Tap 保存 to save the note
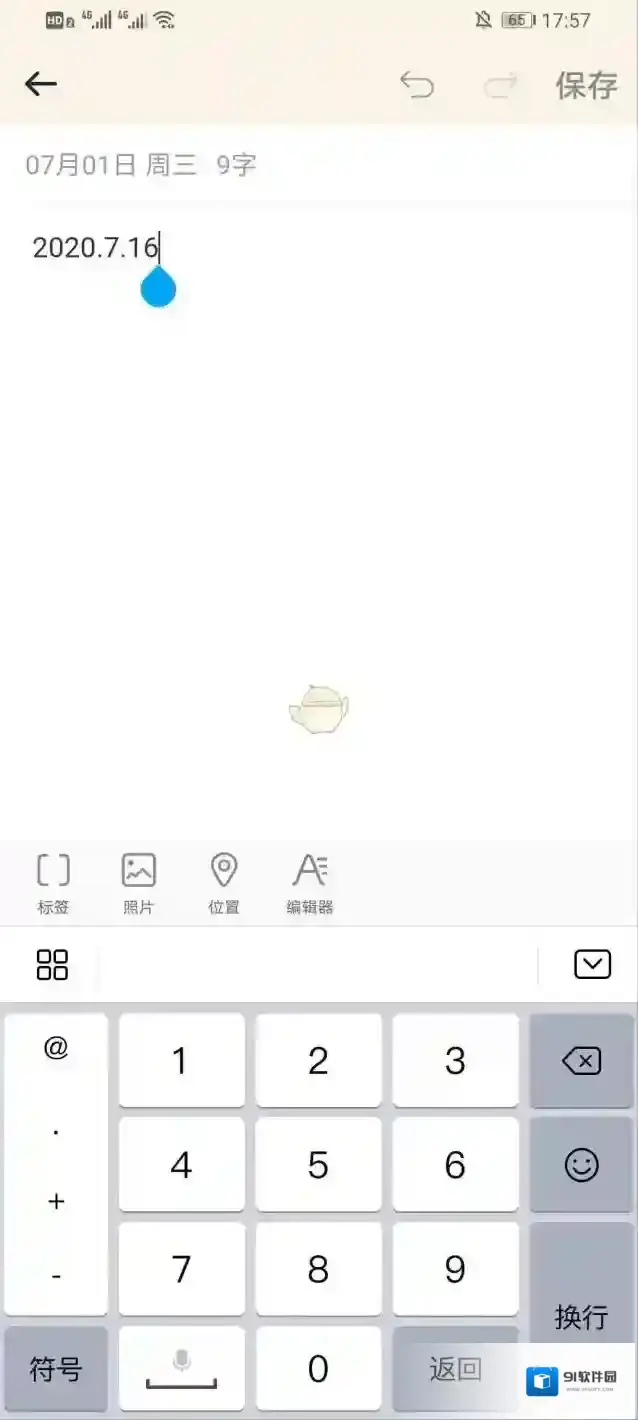638x1420 pixels. pyautogui.click(x=586, y=85)
